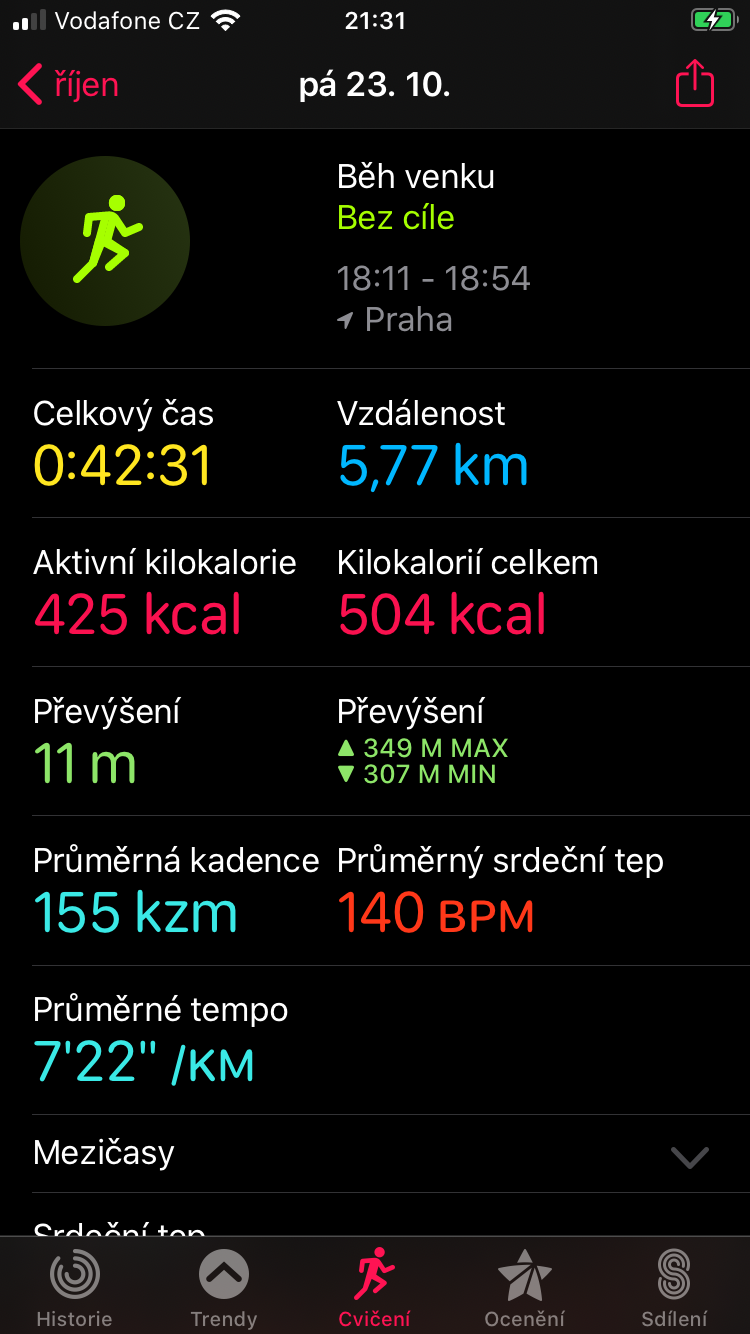Image resolution: width=750 pixels, height=1334 pixels.
Task: Go to the Ocenění tab
Action: (525, 1287)
